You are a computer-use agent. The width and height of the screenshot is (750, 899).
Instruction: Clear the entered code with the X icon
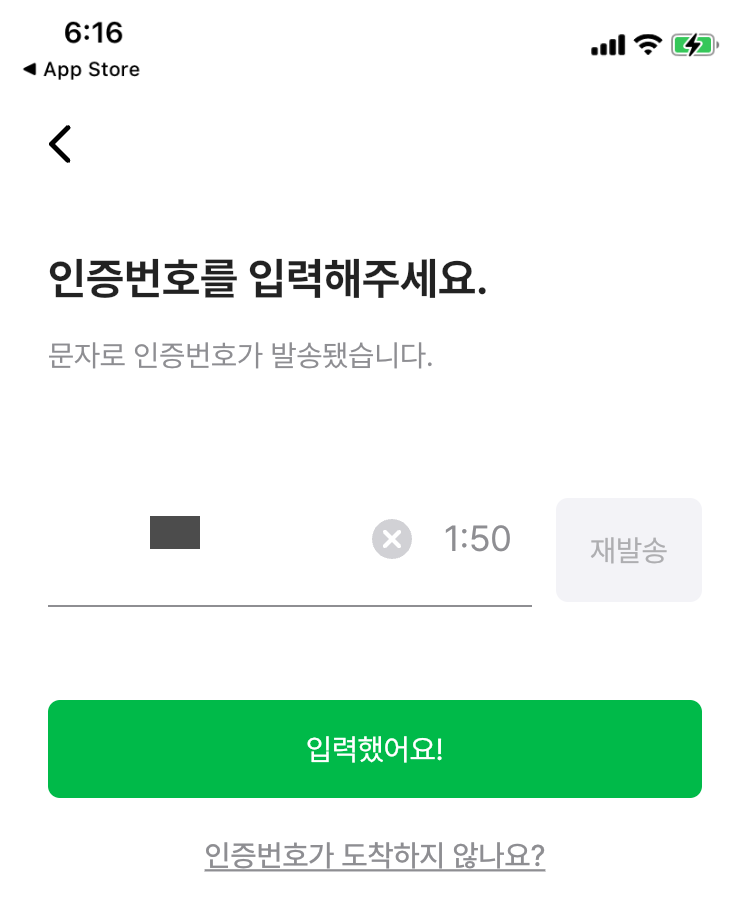click(x=391, y=538)
